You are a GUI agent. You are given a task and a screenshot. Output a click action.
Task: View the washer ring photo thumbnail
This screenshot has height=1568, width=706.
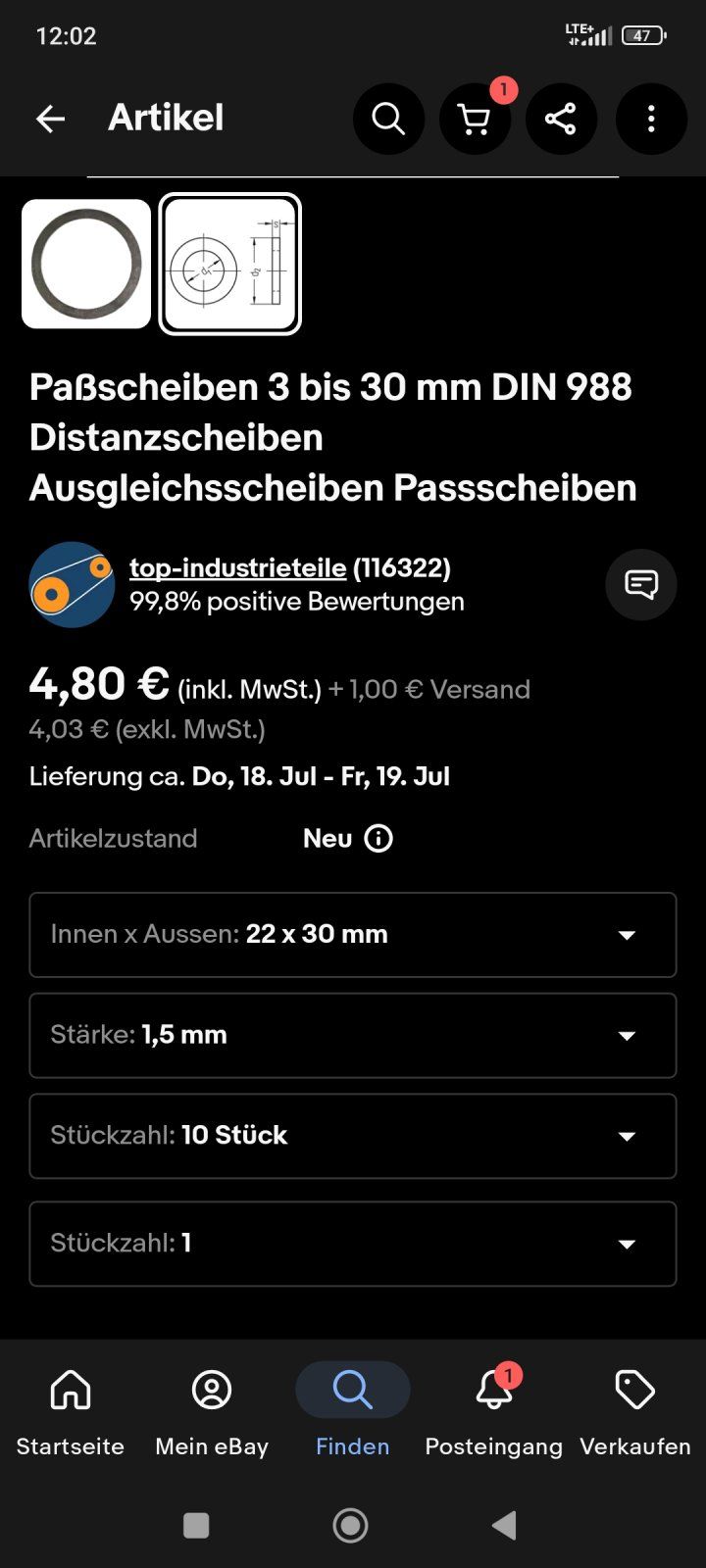(x=86, y=264)
